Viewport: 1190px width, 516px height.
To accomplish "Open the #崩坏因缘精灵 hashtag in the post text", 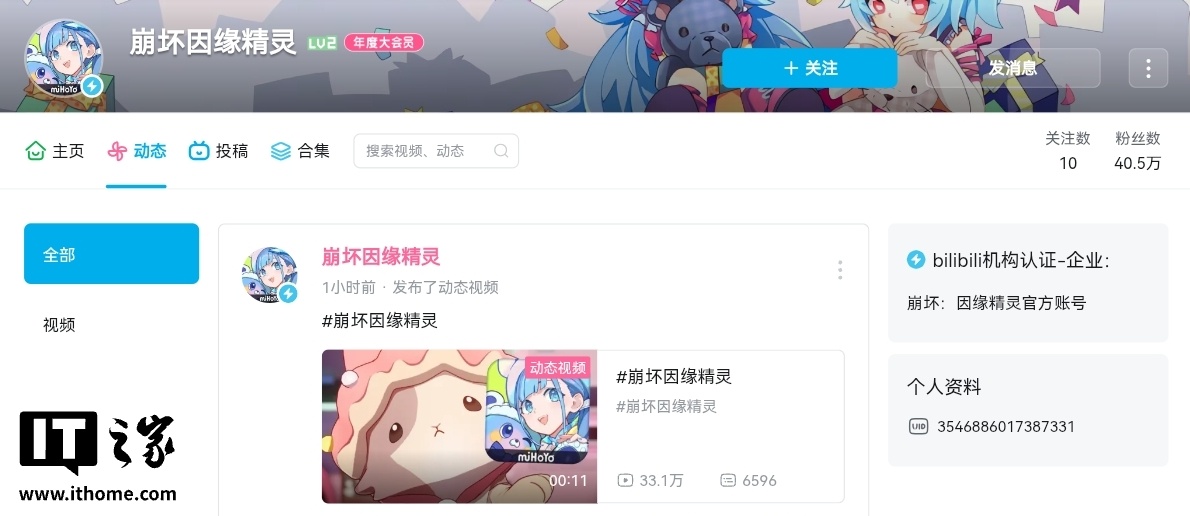I will click(380, 320).
